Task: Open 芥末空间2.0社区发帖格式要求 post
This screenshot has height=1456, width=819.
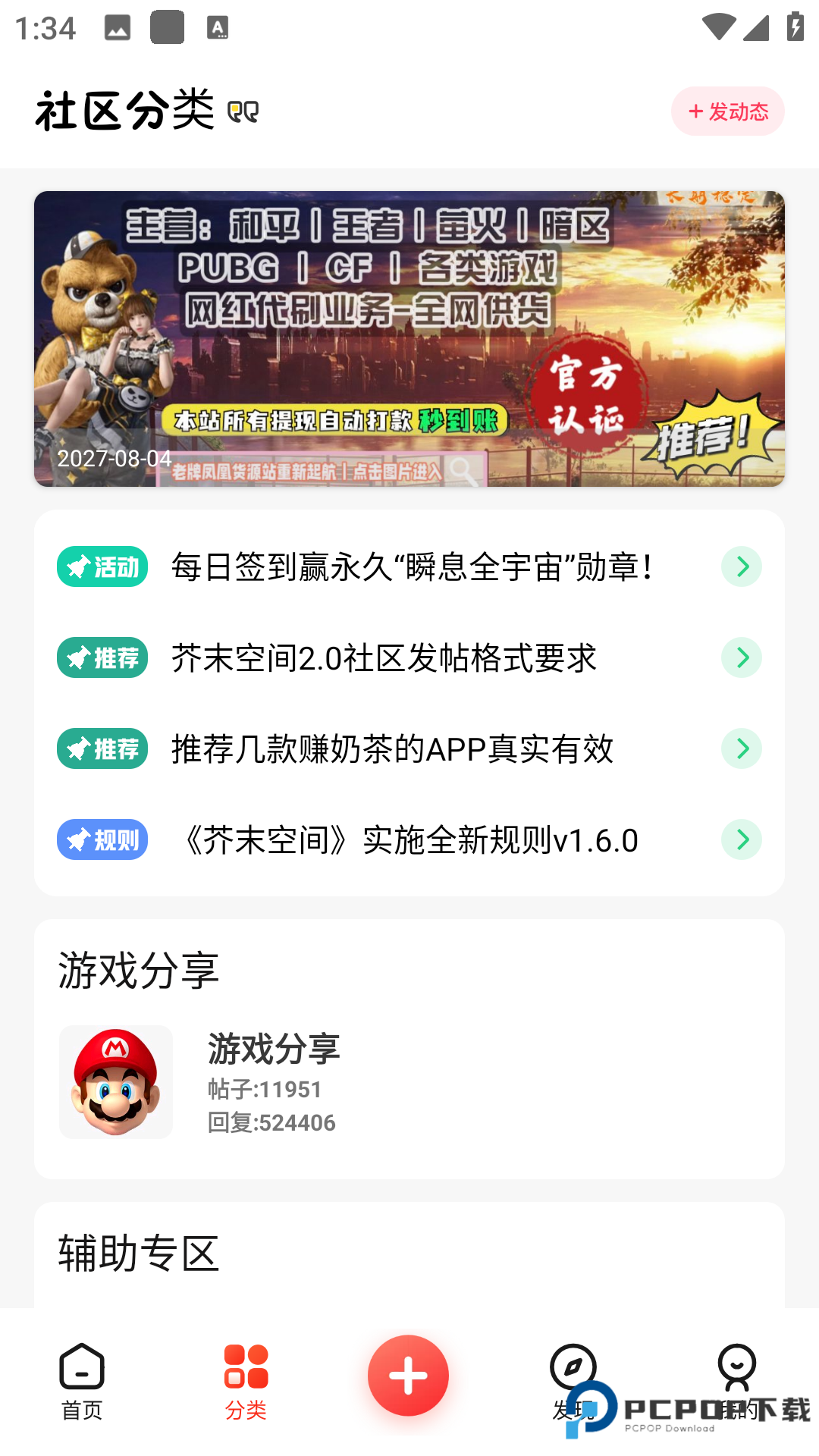Action: (x=409, y=657)
